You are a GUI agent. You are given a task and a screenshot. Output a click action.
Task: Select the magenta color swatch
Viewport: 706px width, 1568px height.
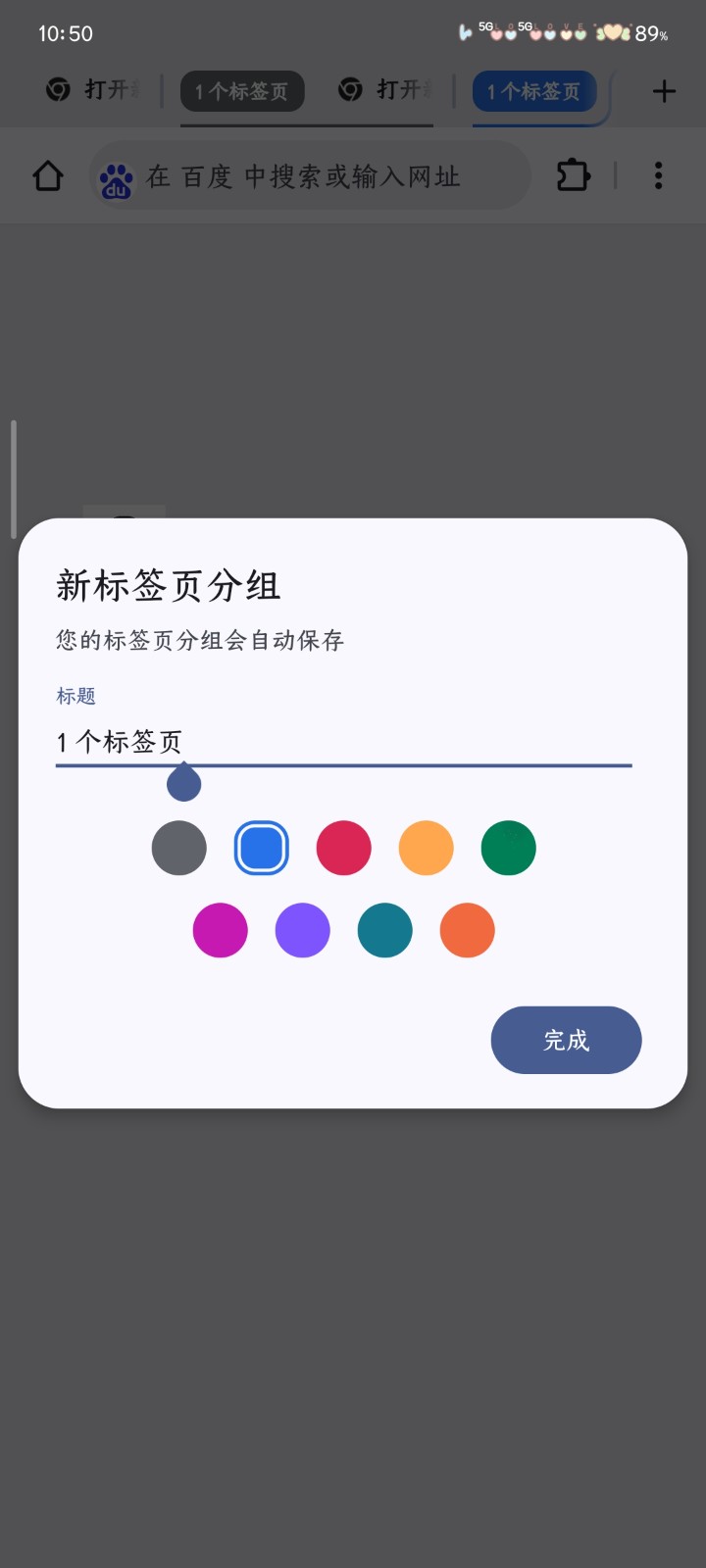point(220,930)
